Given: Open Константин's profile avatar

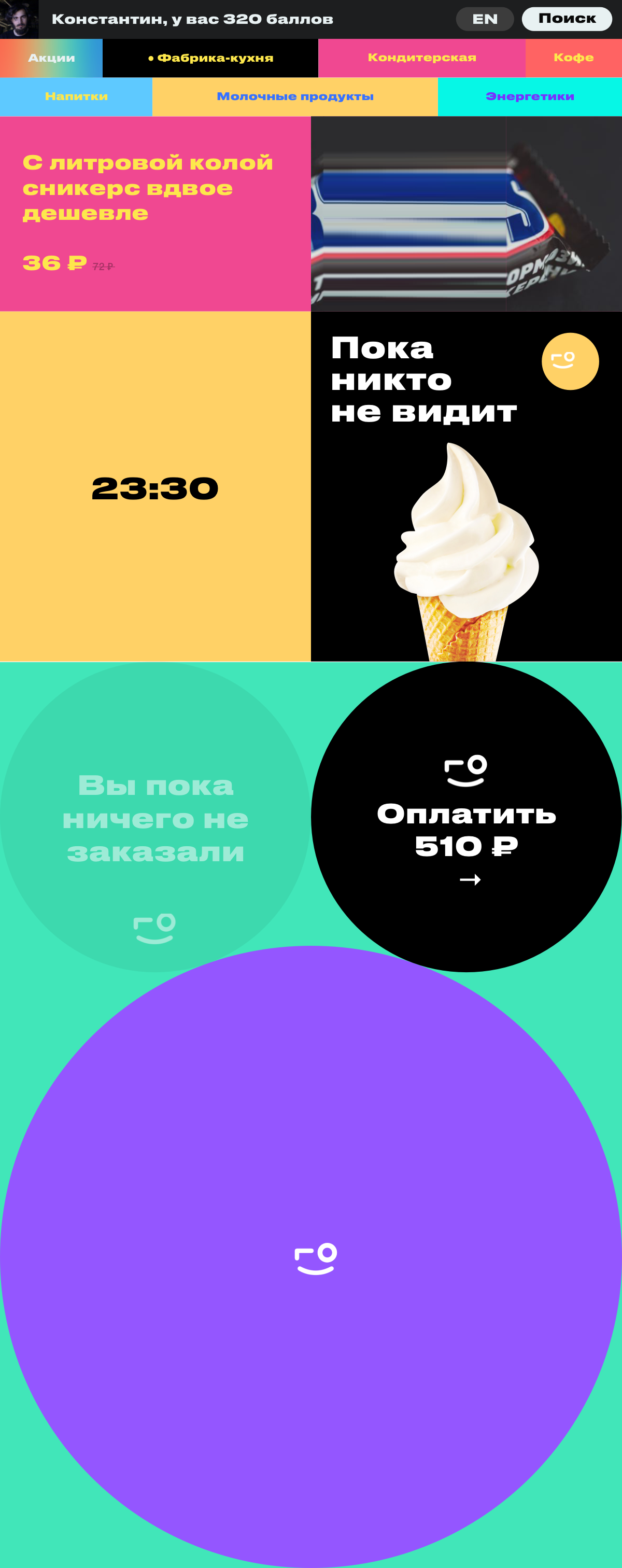Looking at the screenshot, I should (19, 19).
